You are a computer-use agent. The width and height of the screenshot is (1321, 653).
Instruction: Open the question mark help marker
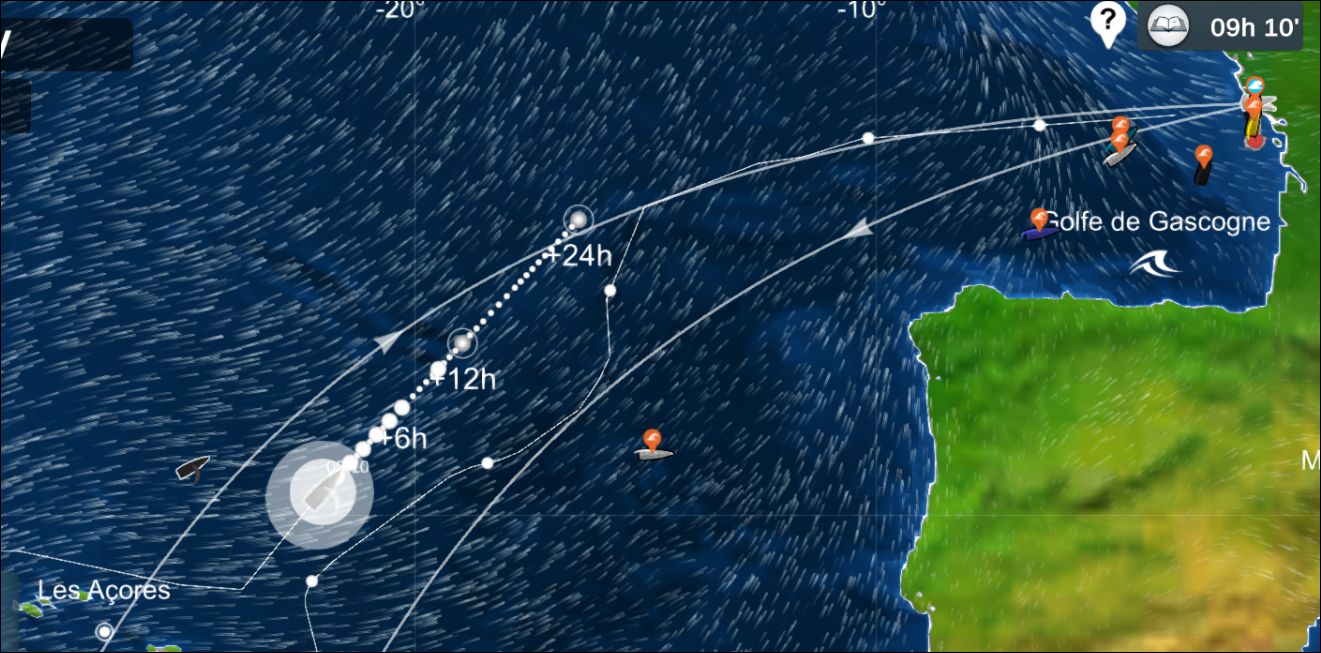(1106, 22)
